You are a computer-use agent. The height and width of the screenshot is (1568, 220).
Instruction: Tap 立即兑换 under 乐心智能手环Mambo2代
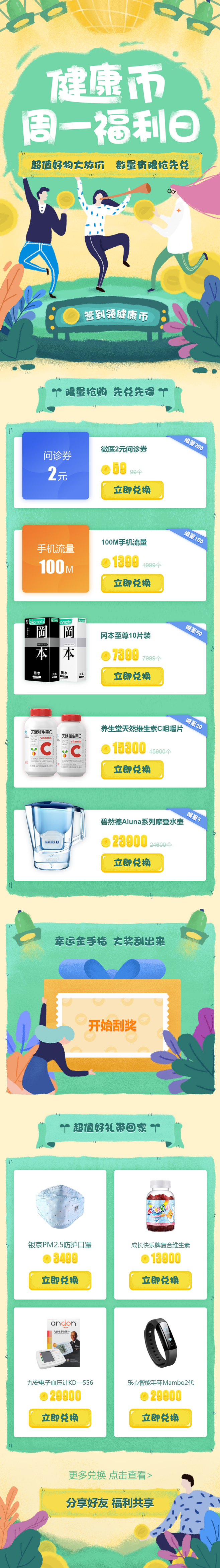click(x=160, y=1418)
